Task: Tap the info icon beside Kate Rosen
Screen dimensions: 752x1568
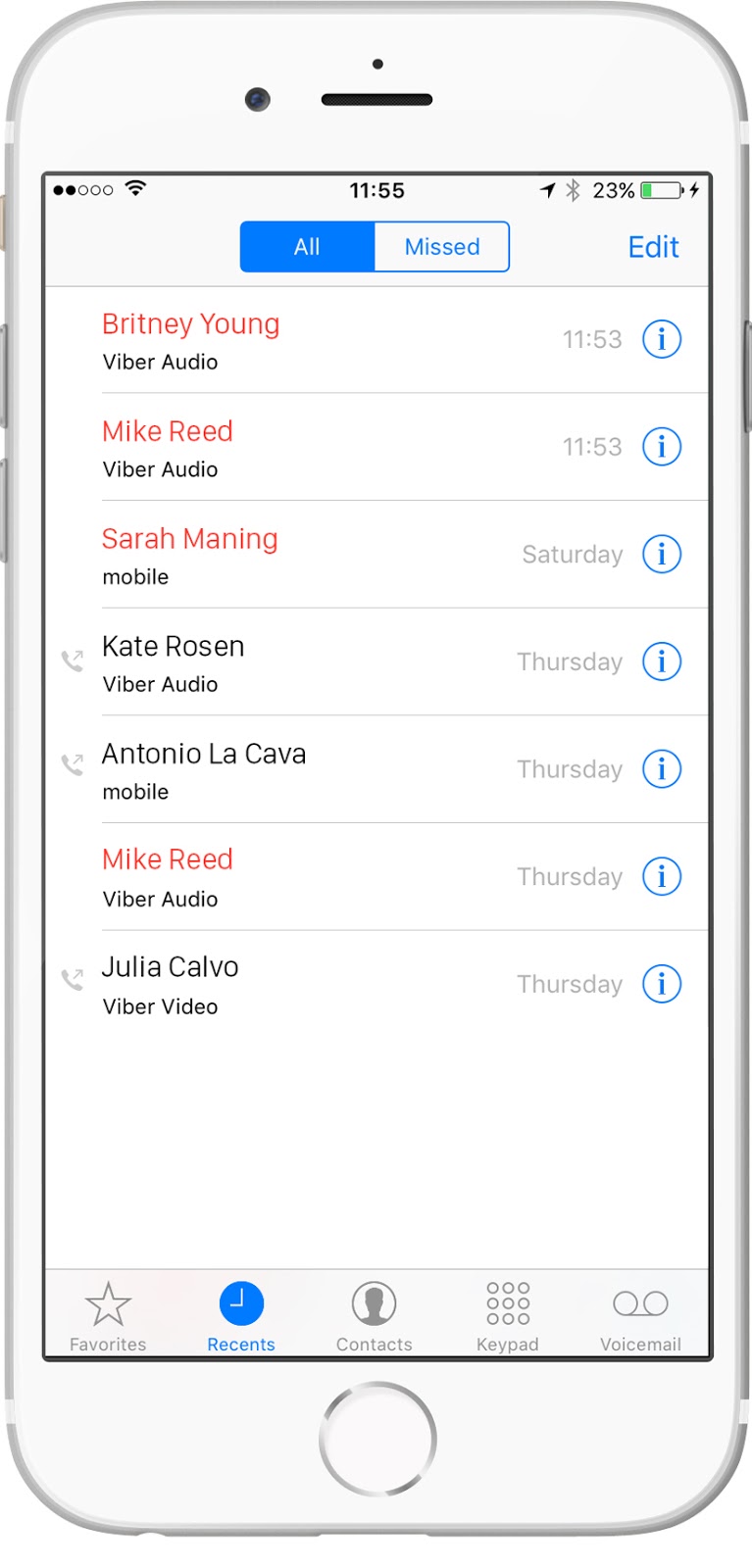Action: click(x=662, y=661)
